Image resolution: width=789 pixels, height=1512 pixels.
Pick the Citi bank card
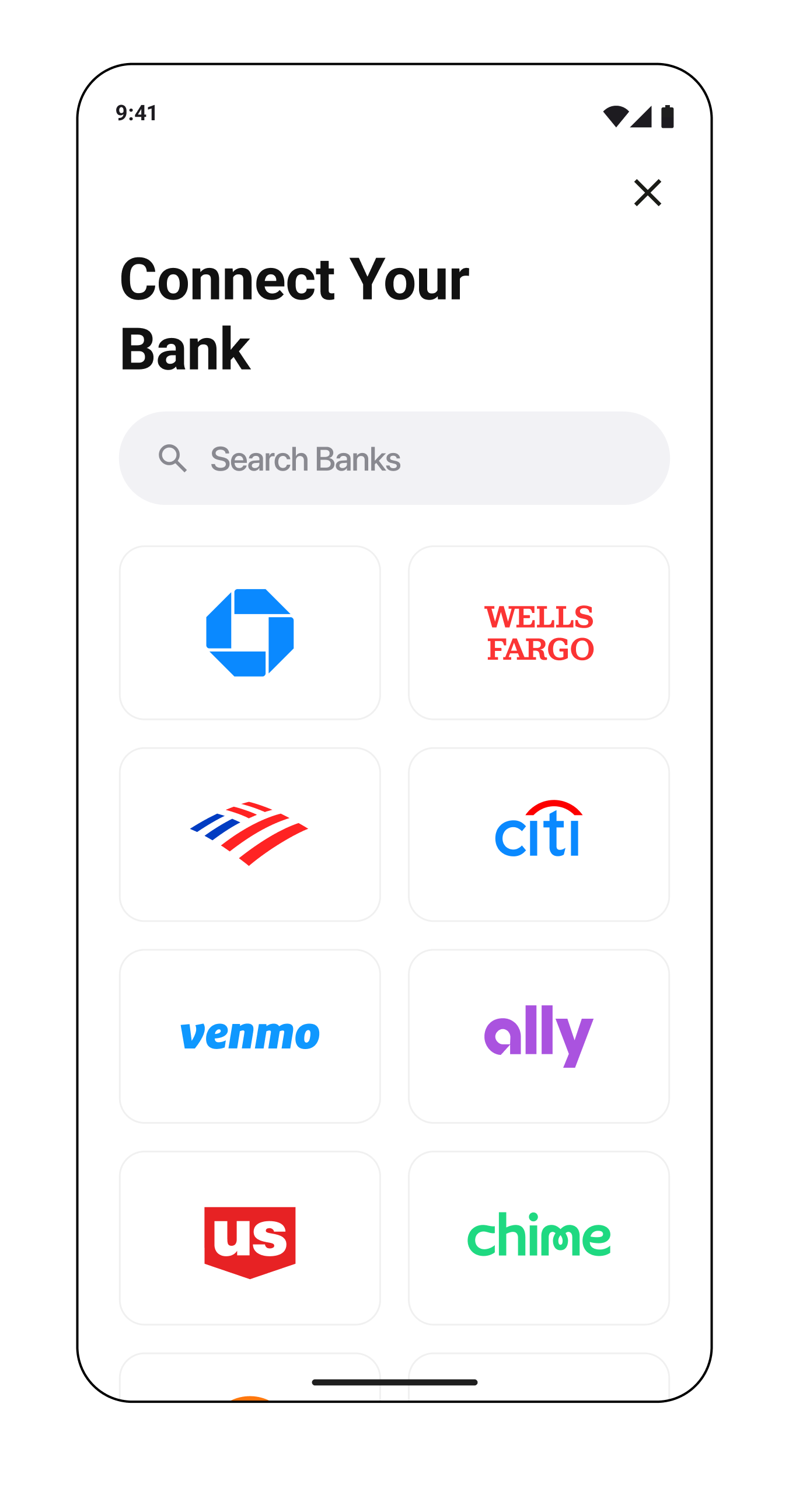(x=539, y=834)
